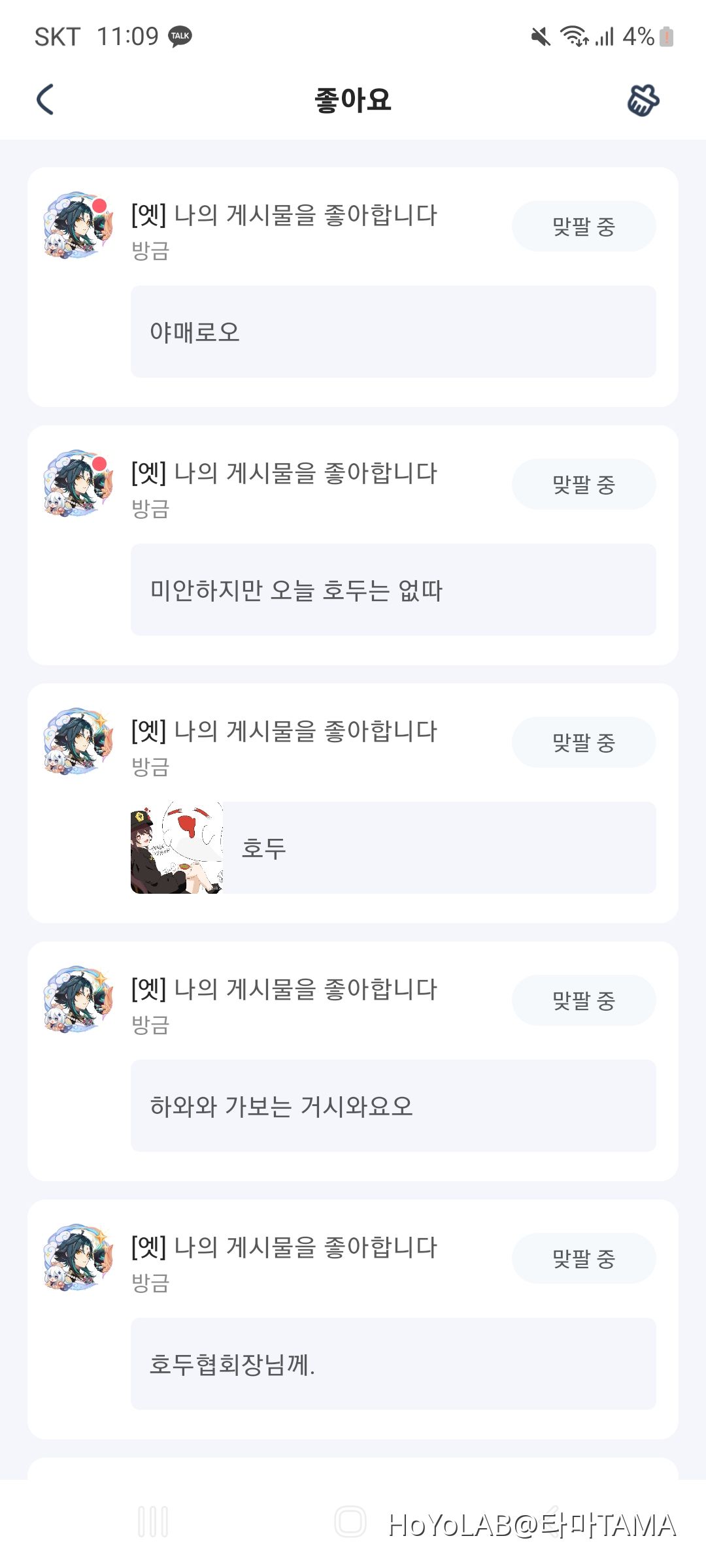Open the 호두 post with image

coord(393,847)
